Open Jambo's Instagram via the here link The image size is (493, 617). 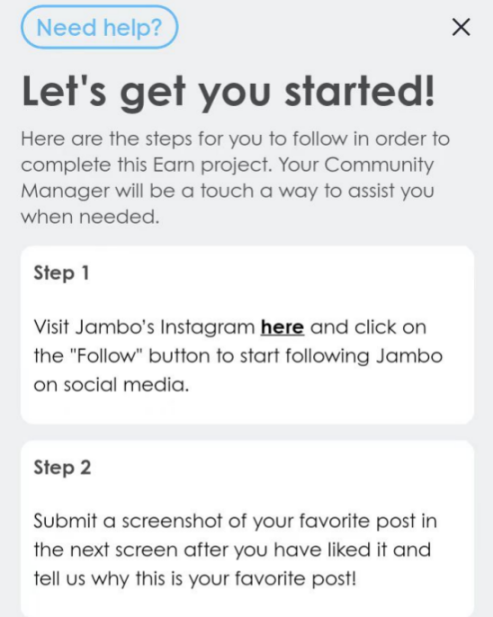pyautogui.click(x=282, y=327)
